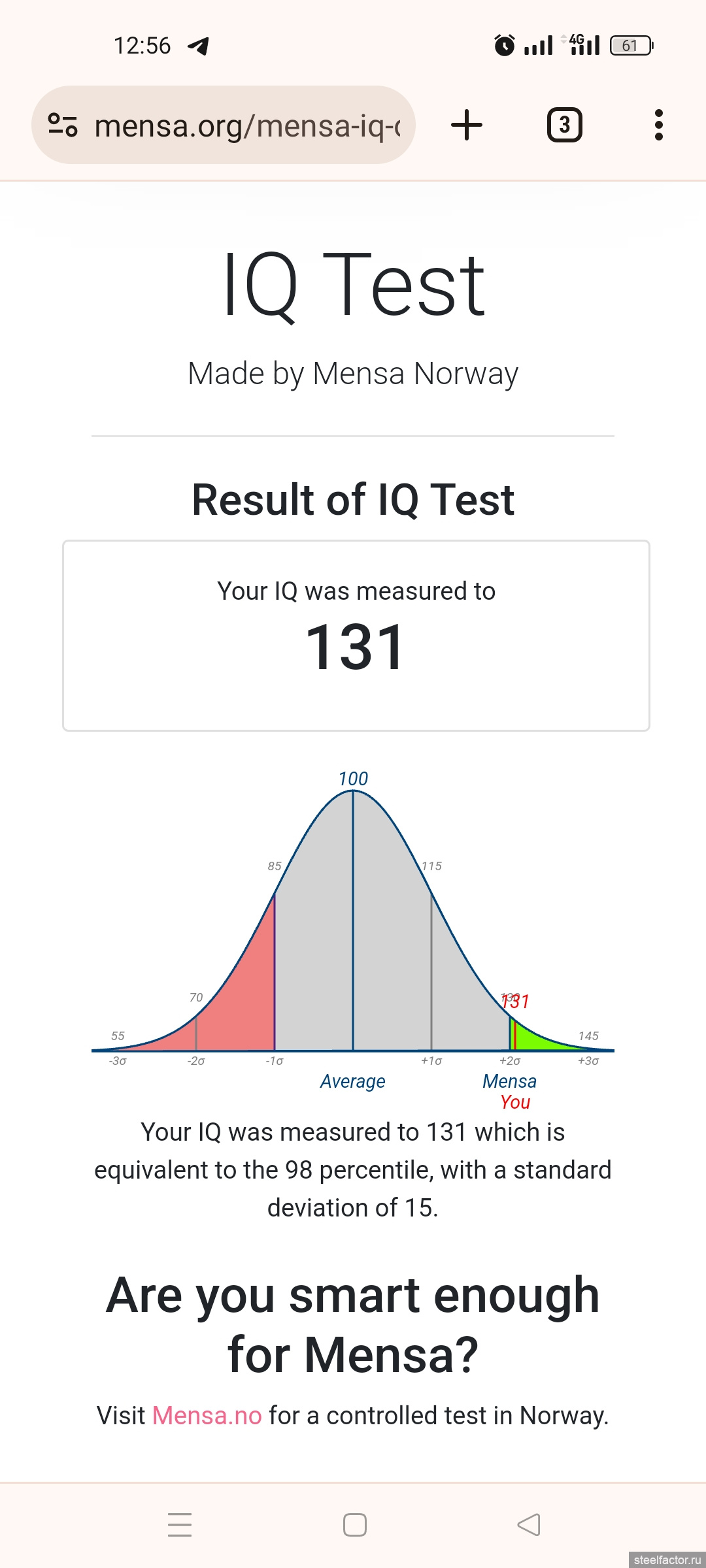This screenshot has width=706, height=1568.
Task: Open a new browser tab
Action: (x=467, y=125)
